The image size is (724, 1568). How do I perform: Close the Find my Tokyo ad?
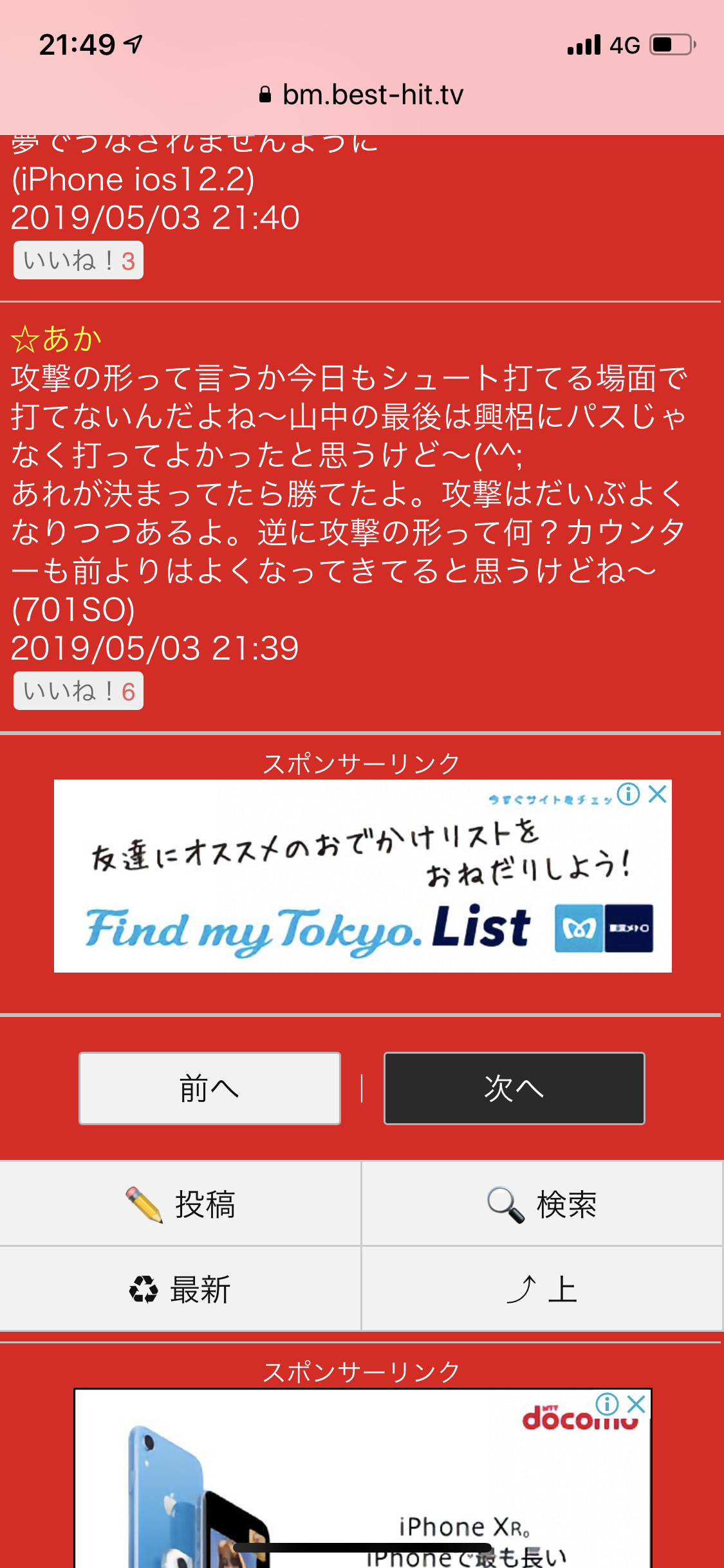pyautogui.click(x=657, y=794)
